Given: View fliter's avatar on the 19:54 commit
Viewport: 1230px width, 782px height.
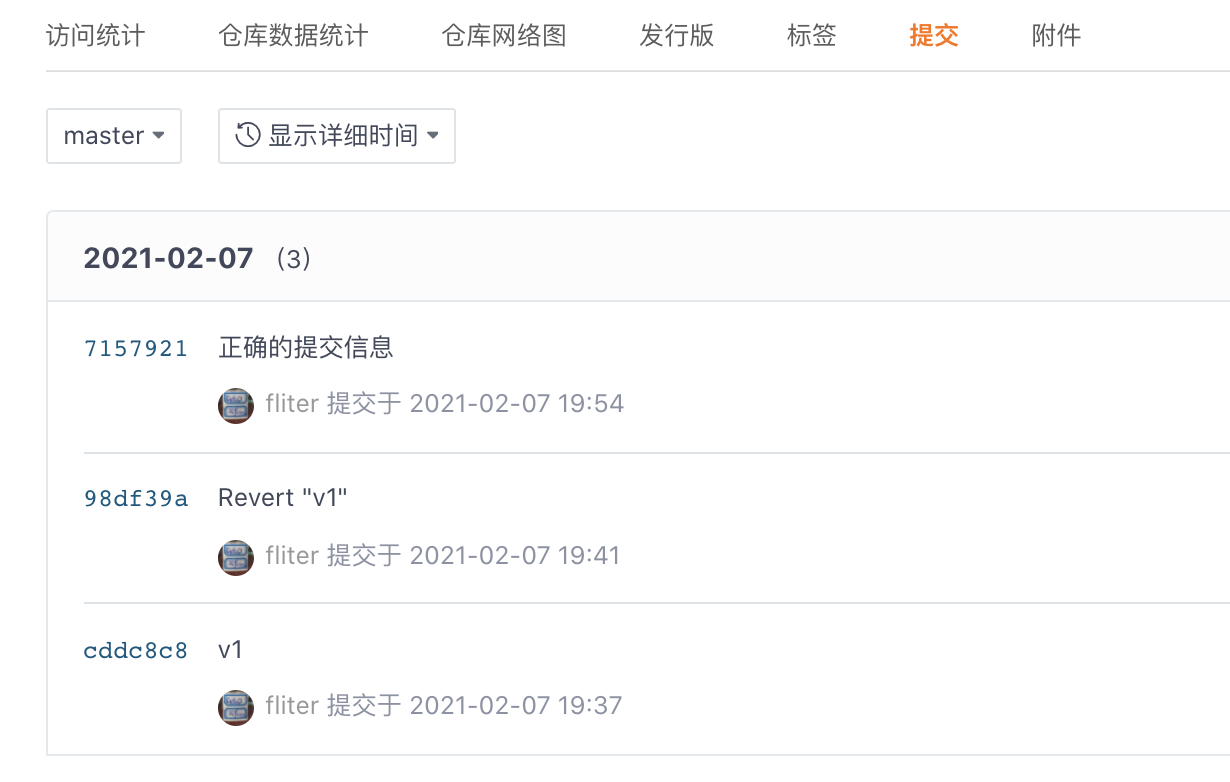Looking at the screenshot, I should (236, 405).
